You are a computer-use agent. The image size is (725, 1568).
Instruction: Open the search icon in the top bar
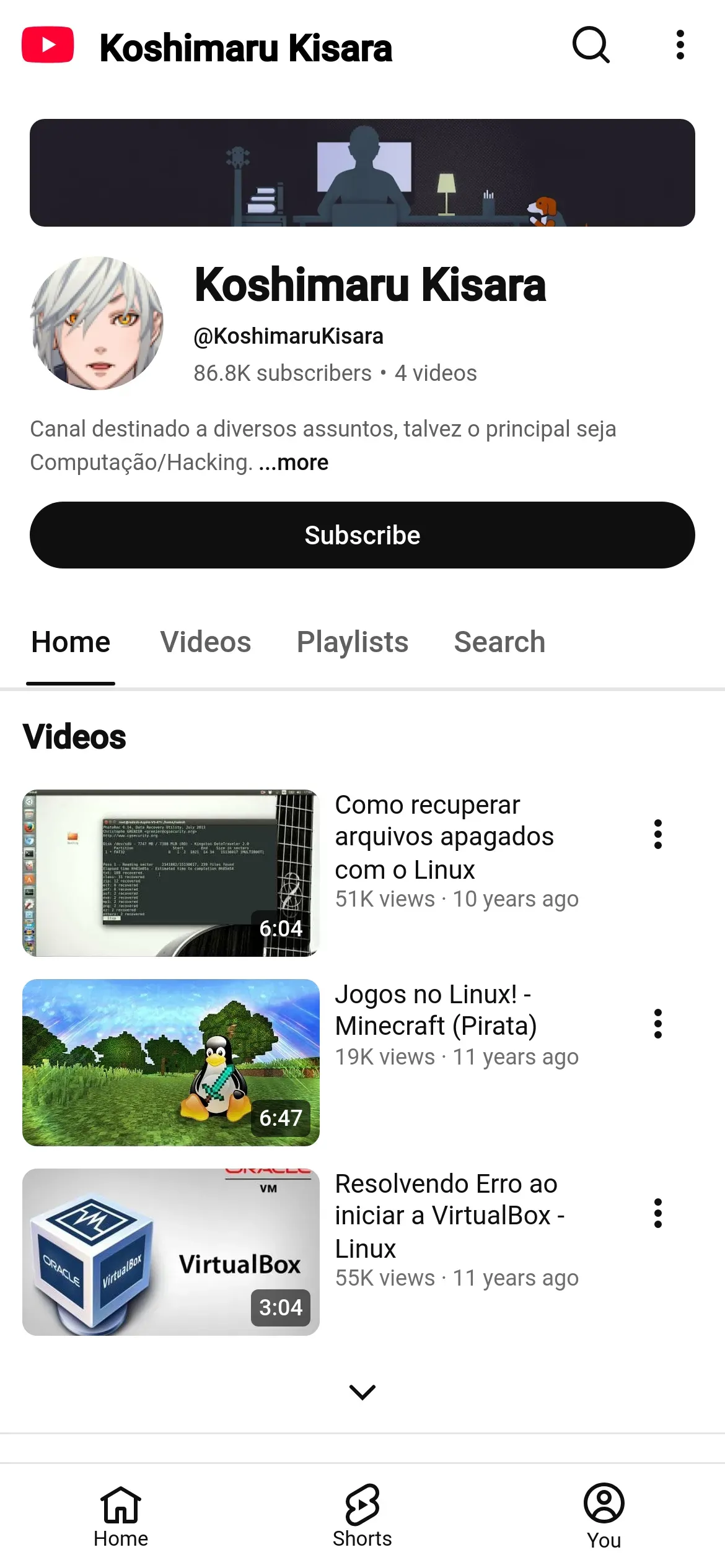click(591, 45)
